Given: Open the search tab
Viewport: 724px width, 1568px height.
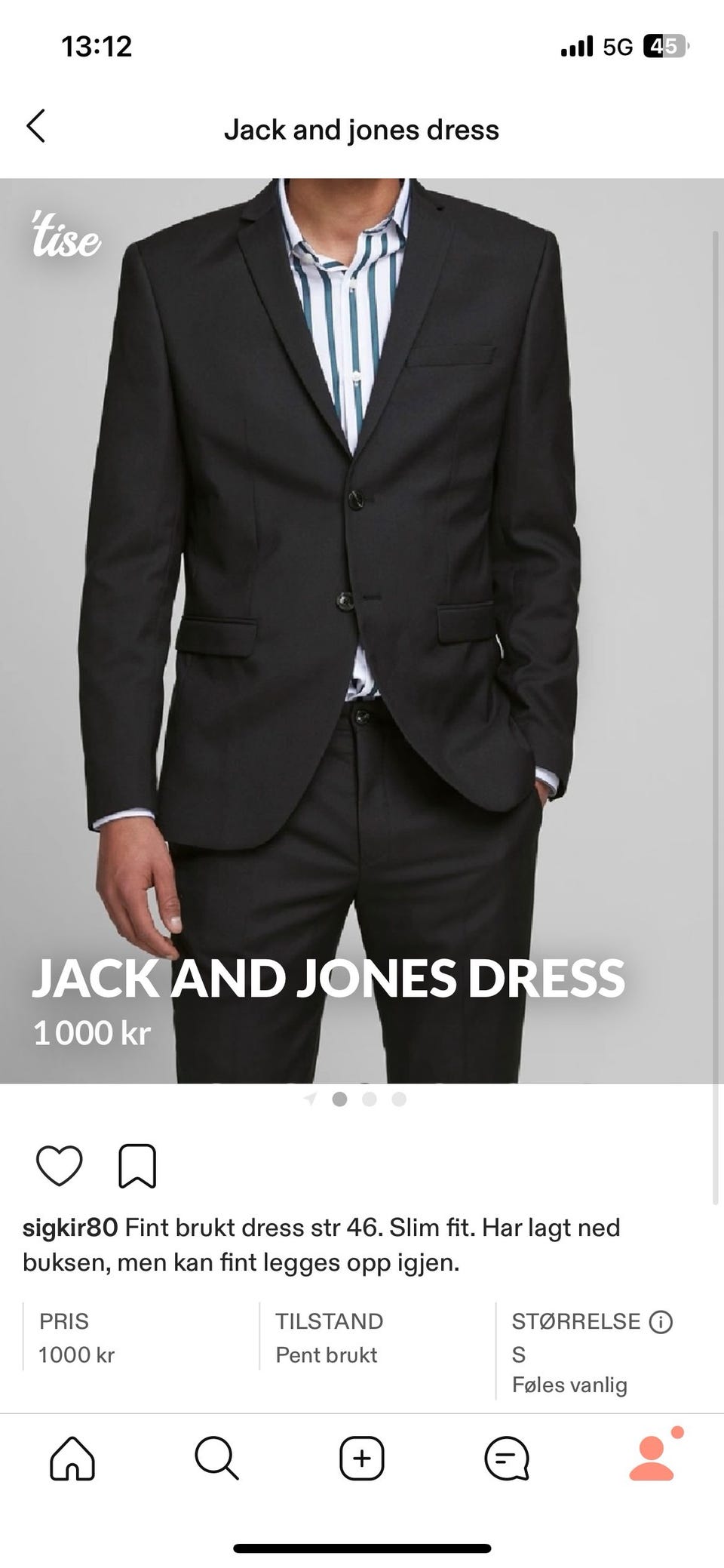Looking at the screenshot, I should coord(217,1458).
